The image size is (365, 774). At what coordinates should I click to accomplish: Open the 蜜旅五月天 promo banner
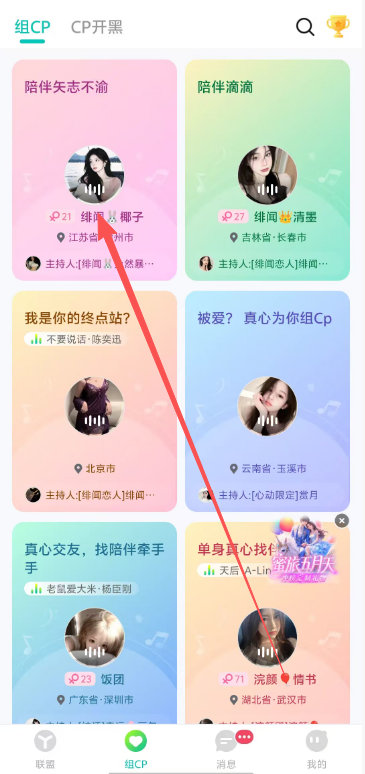click(305, 552)
